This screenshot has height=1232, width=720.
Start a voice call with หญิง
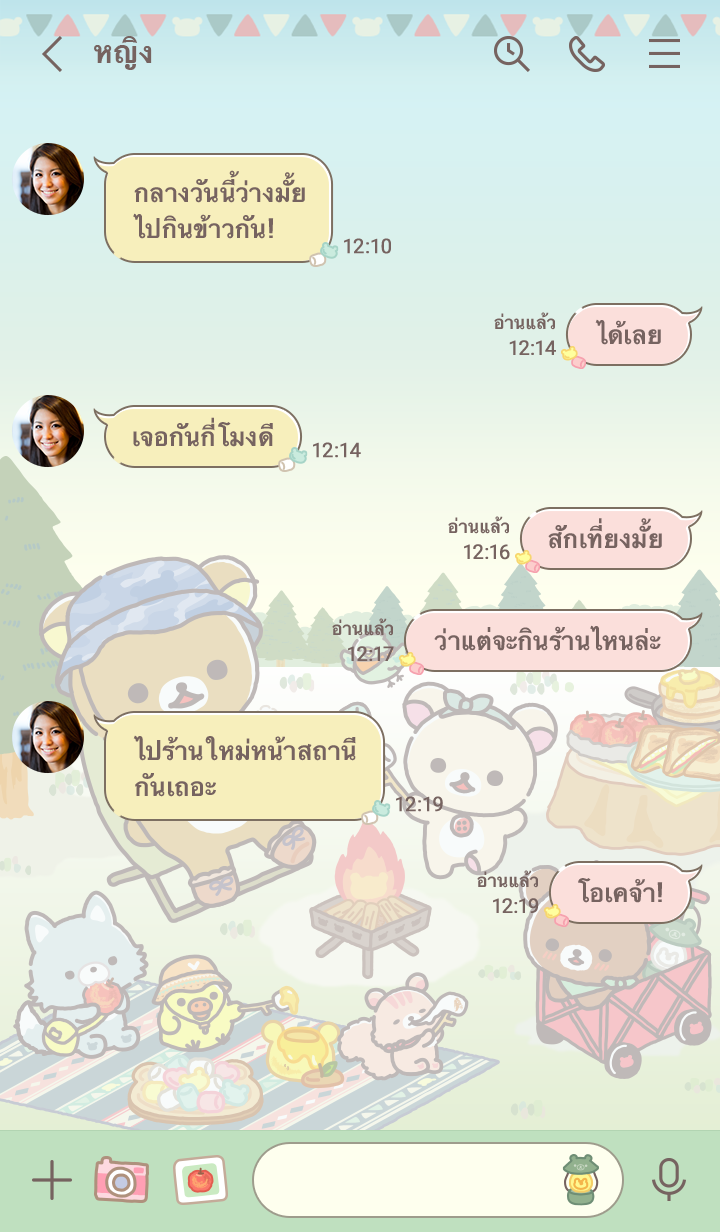pyautogui.click(x=586, y=54)
